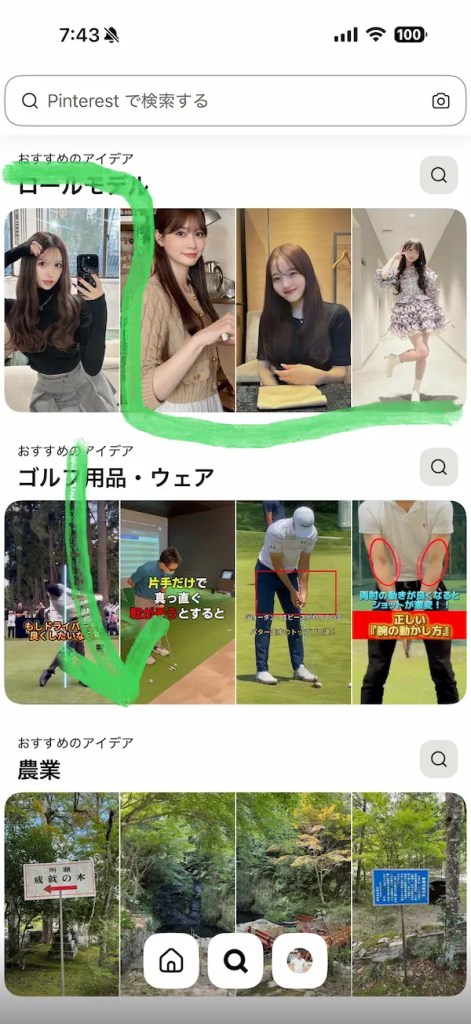Open the profile avatar tab
Image resolution: width=471 pixels, height=1024 pixels.
point(299,961)
